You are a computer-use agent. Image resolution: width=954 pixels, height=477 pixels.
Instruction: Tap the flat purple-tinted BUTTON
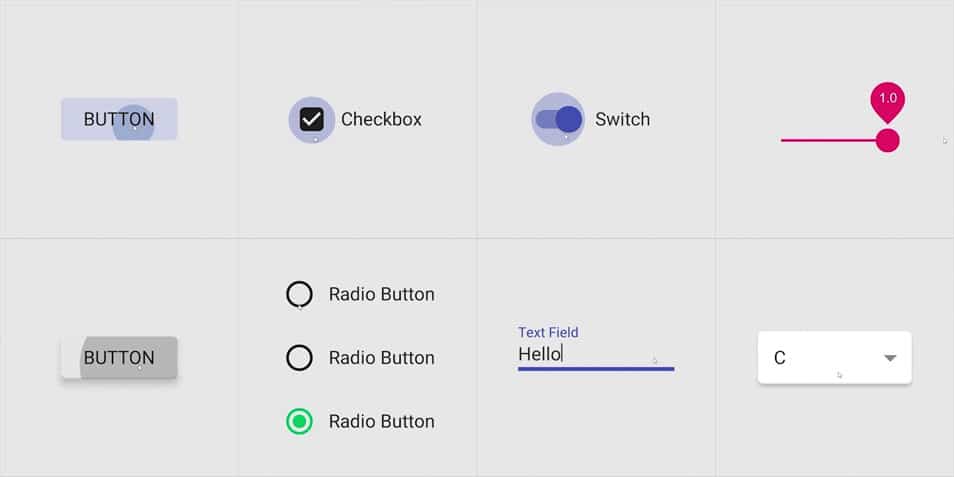click(119, 119)
